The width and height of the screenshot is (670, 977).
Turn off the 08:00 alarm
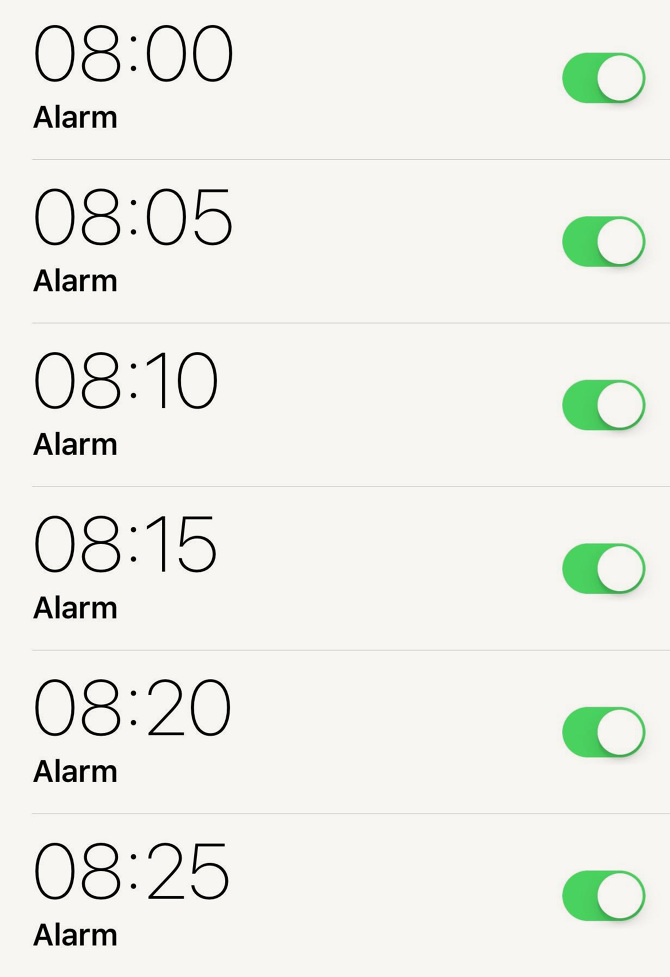[603, 78]
